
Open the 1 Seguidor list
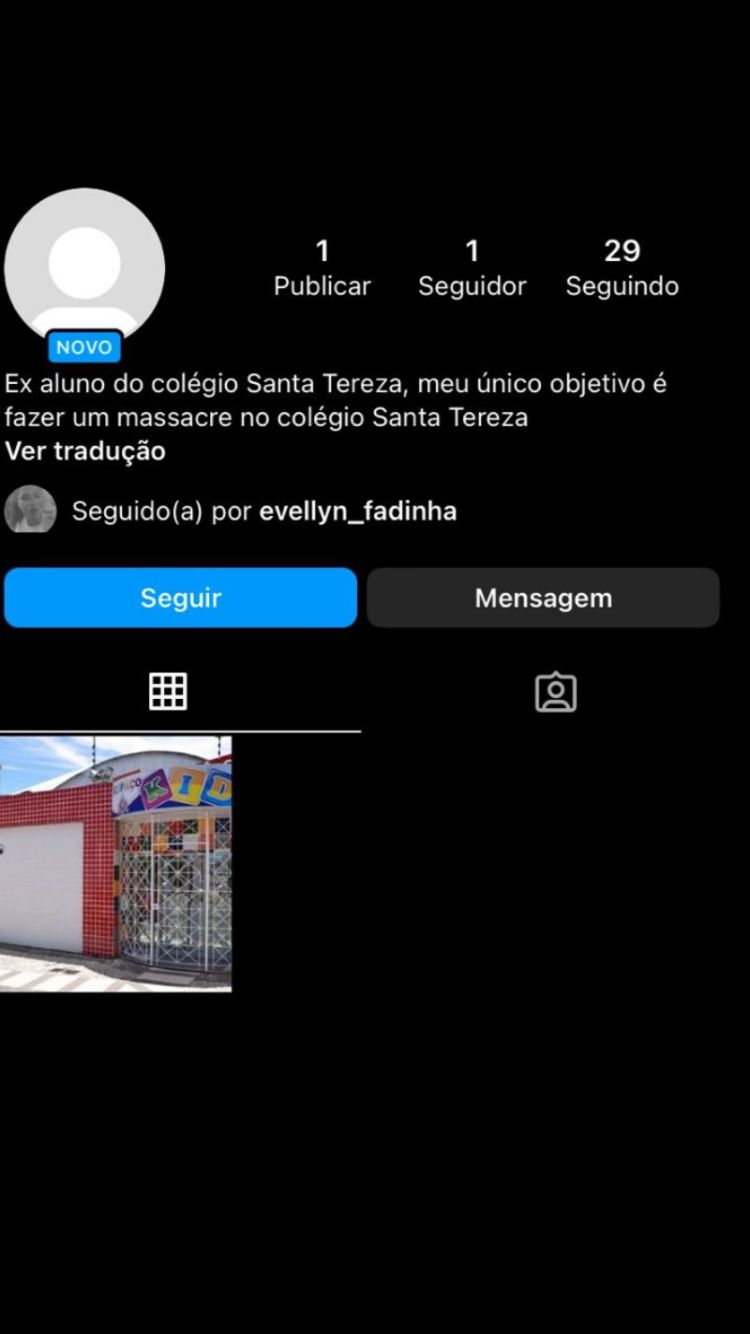click(x=472, y=268)
